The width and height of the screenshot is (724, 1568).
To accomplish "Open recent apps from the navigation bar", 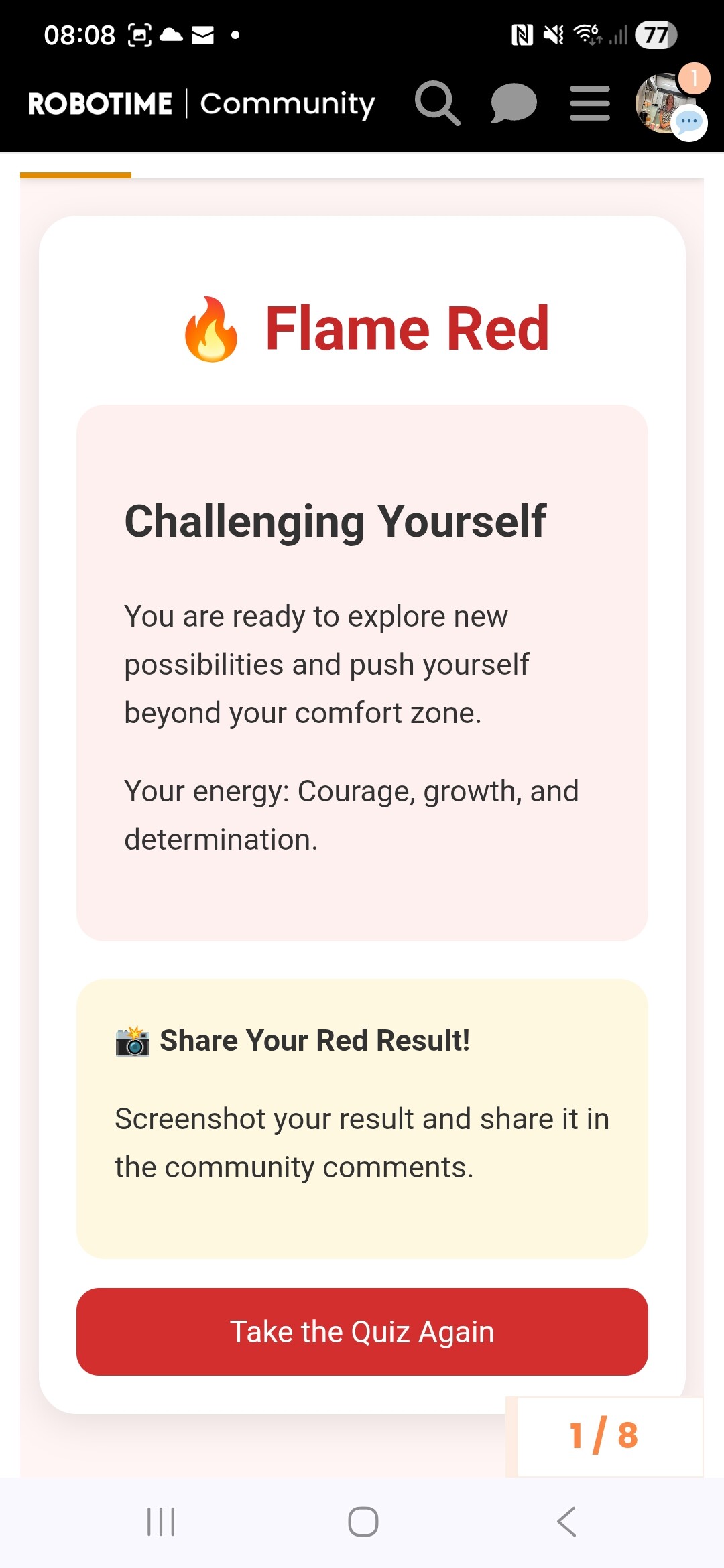I will coord(161,1522).
